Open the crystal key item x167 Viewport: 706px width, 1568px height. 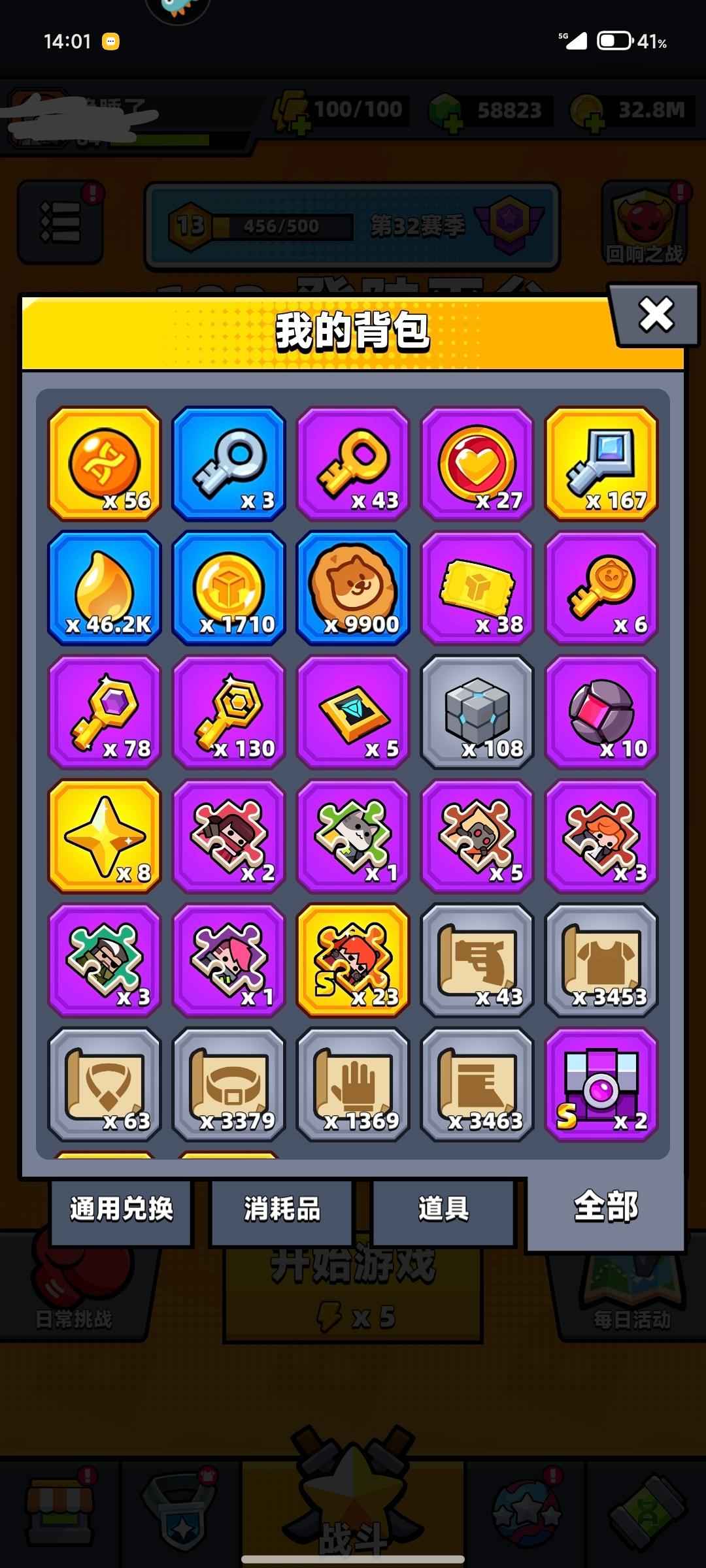(601, 464)
